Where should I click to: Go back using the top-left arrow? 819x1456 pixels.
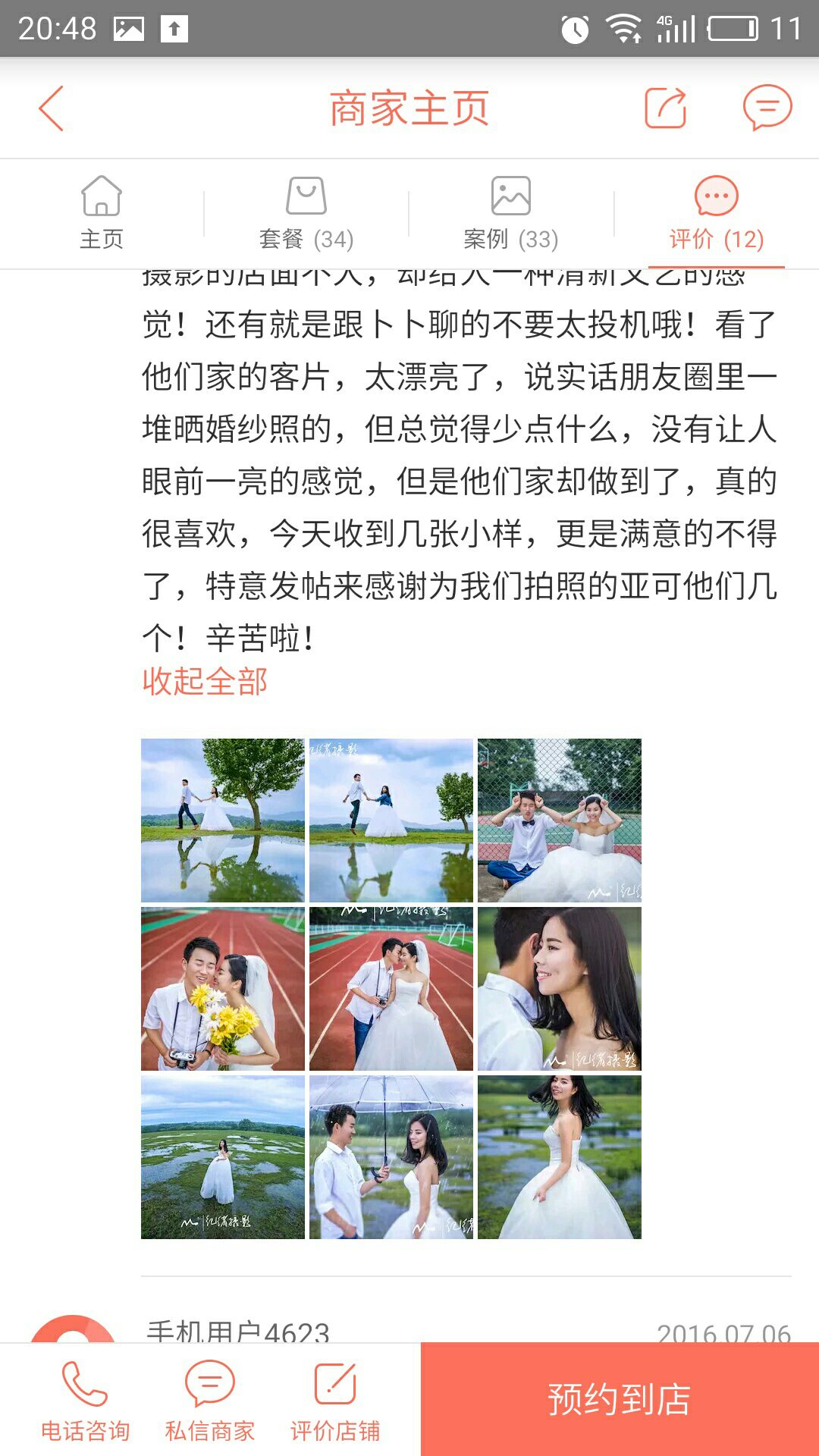pyautogui.click(x=51, y=108)
